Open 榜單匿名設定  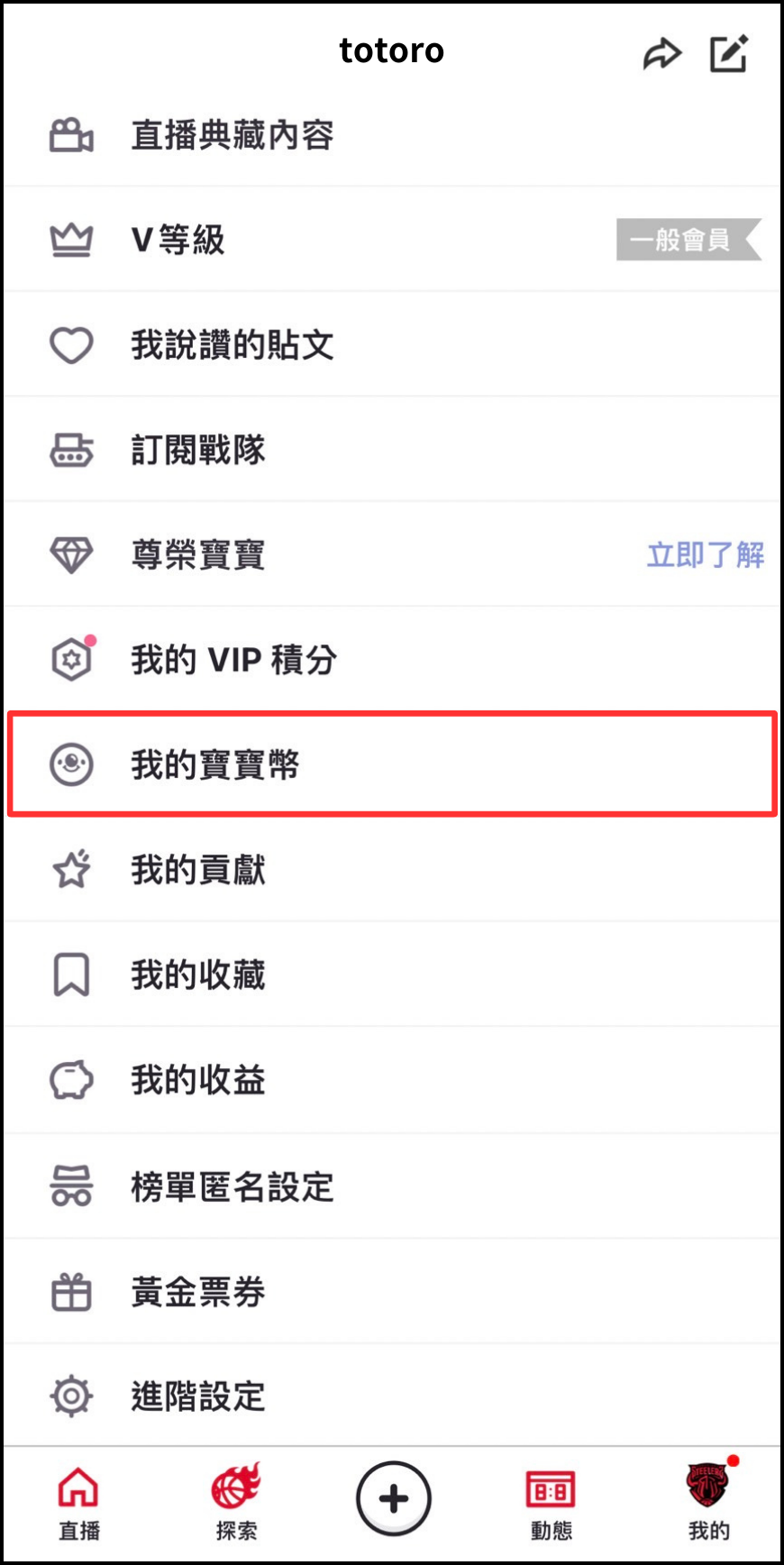pyautogui.click(x=232, y=1186)
